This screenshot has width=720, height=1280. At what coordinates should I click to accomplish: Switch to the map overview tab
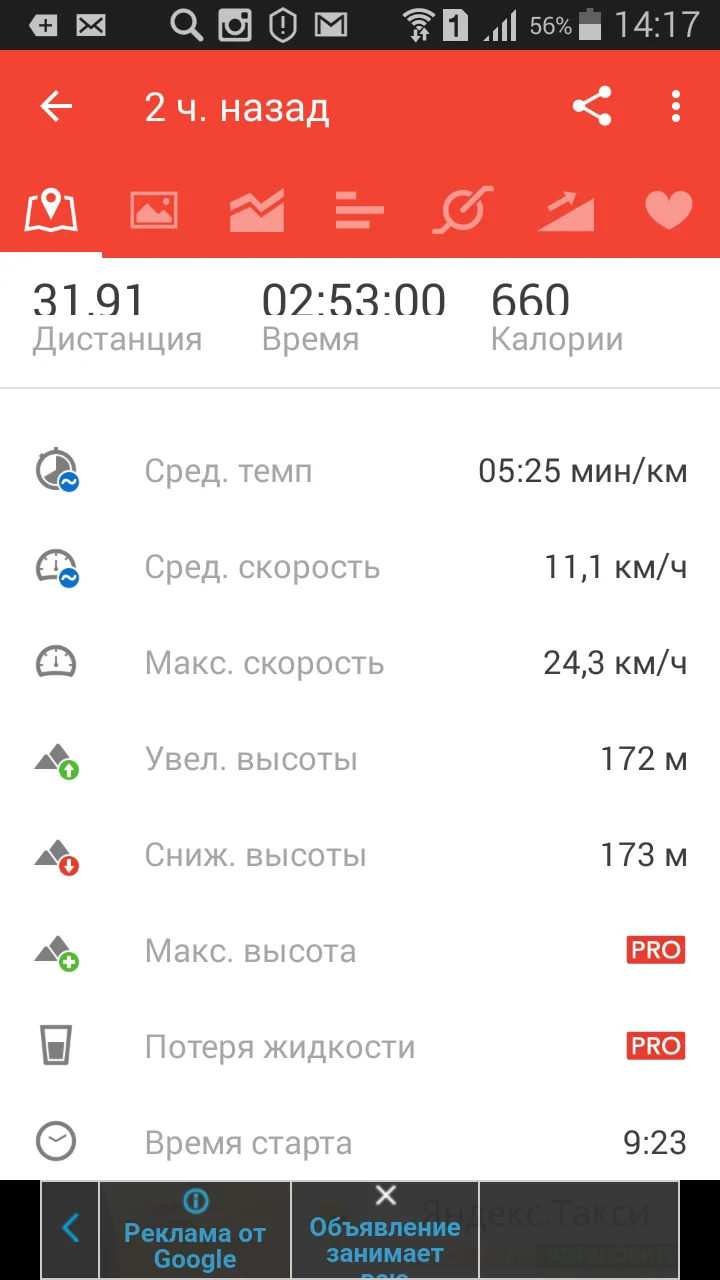(51, 210)
